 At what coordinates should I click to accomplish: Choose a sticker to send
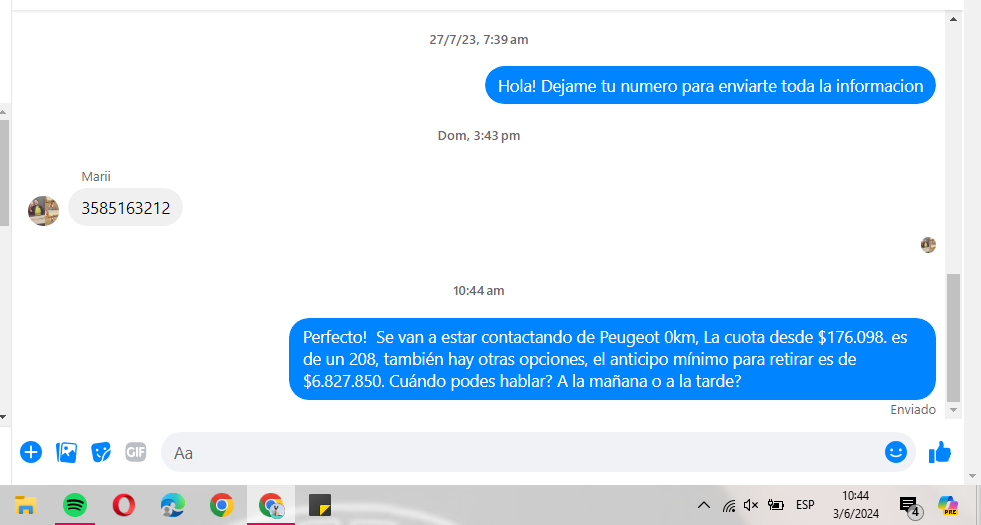[x=101, y=452]
